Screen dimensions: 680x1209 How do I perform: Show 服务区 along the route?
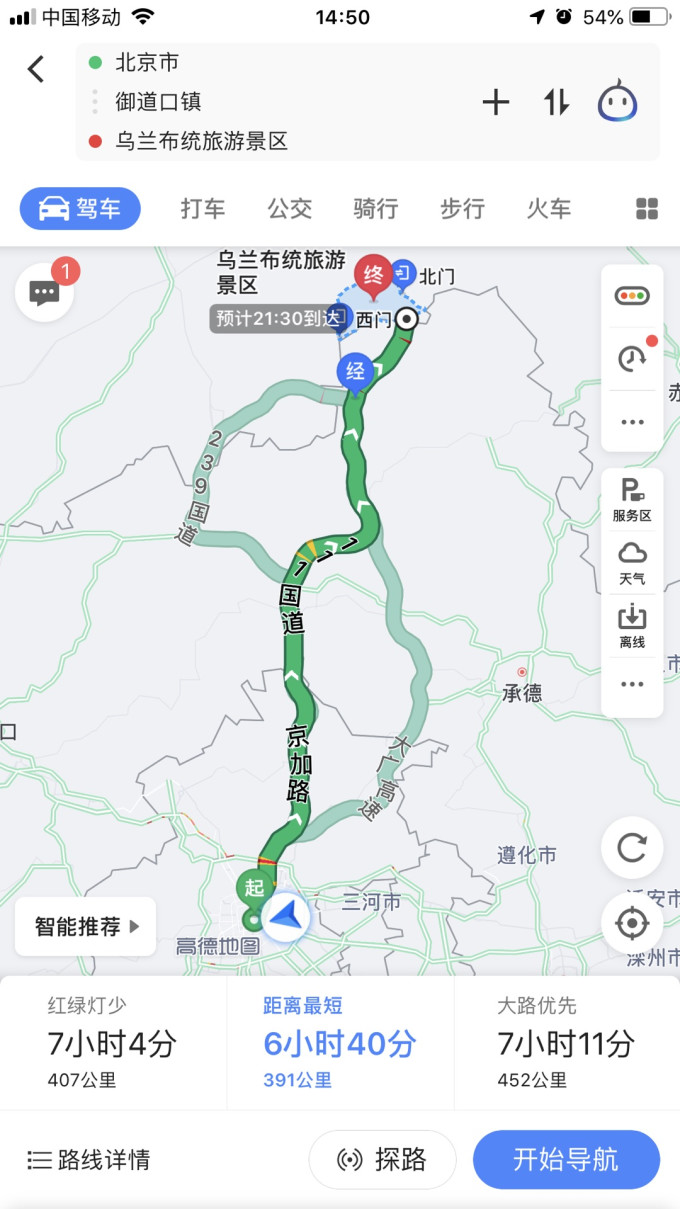632,500
